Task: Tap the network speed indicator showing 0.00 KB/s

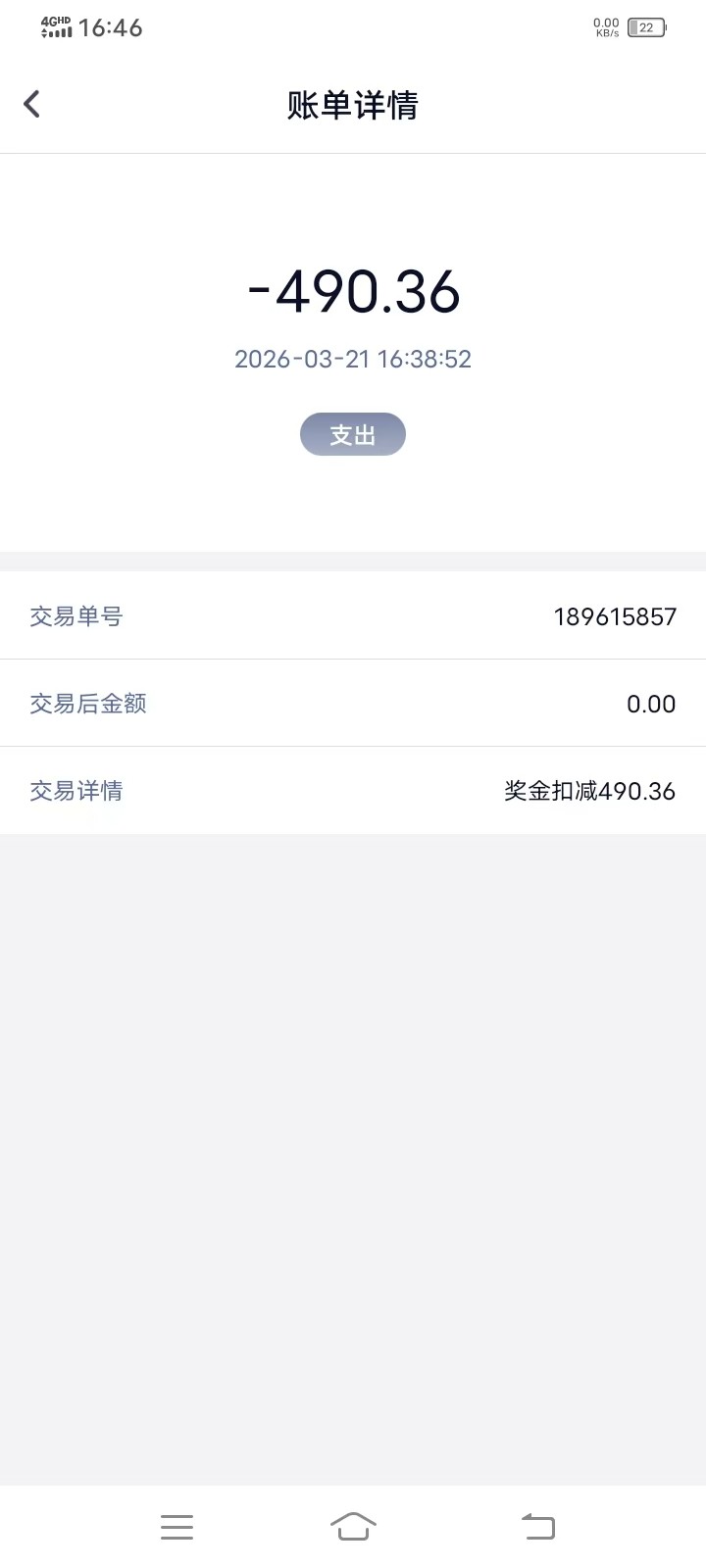Action: click(605, 26)
